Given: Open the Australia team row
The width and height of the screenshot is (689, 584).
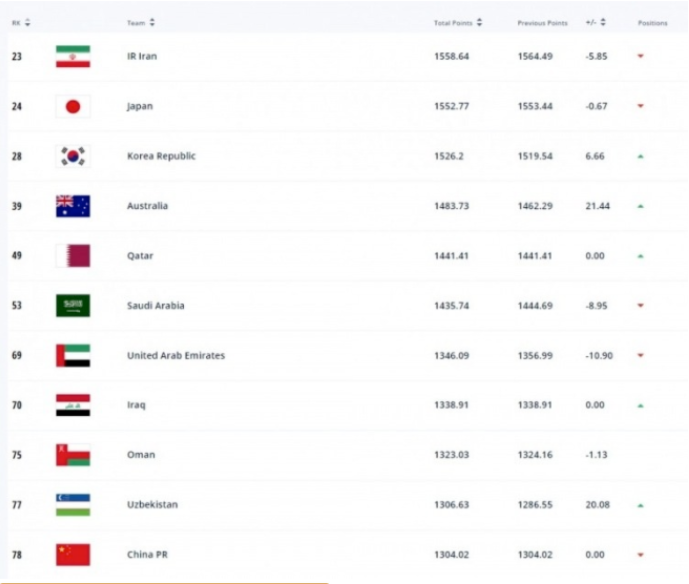Looking at the screenshot, I should 147,206.
